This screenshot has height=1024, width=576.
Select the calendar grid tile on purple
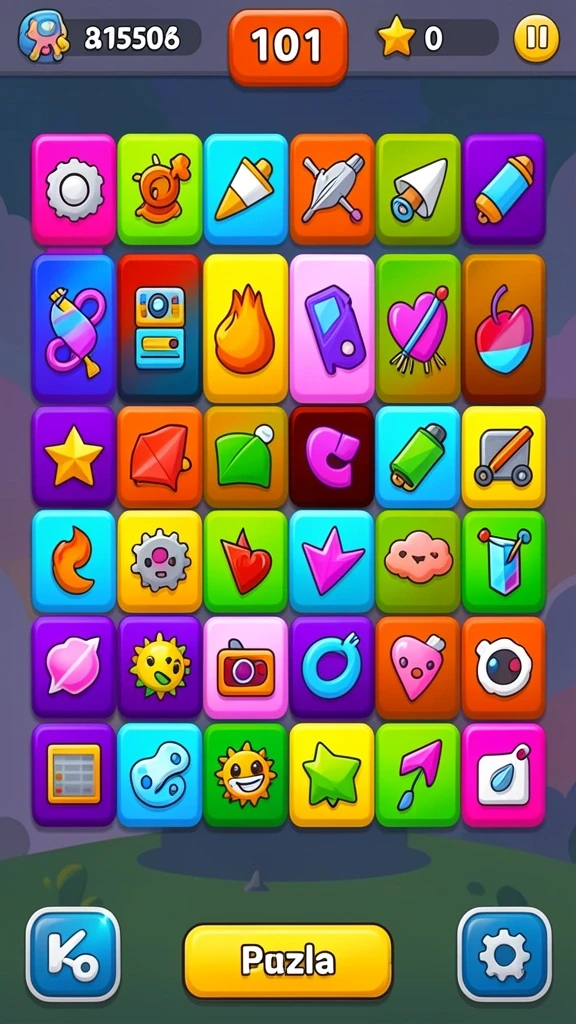click(x=74, y=775)
